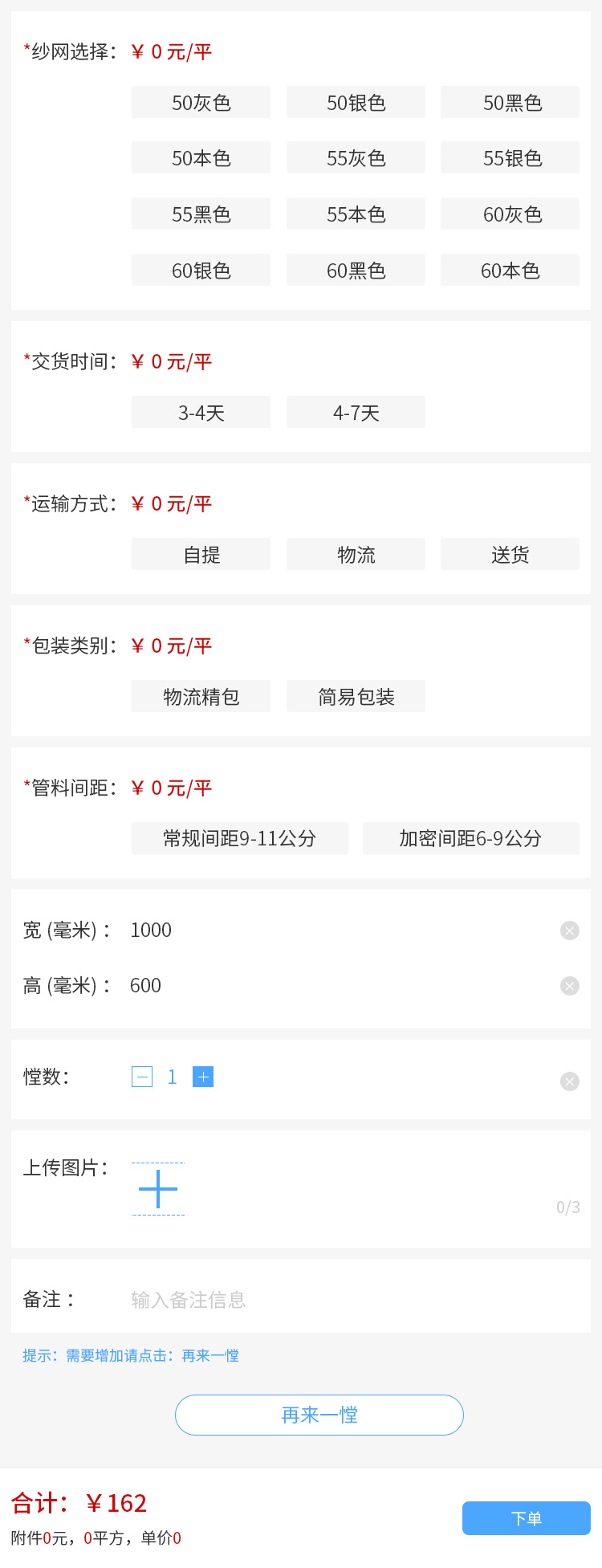Tap the 再来一樘 button
Viewport: 602px width, 1568px height.
pos(319,1415)
